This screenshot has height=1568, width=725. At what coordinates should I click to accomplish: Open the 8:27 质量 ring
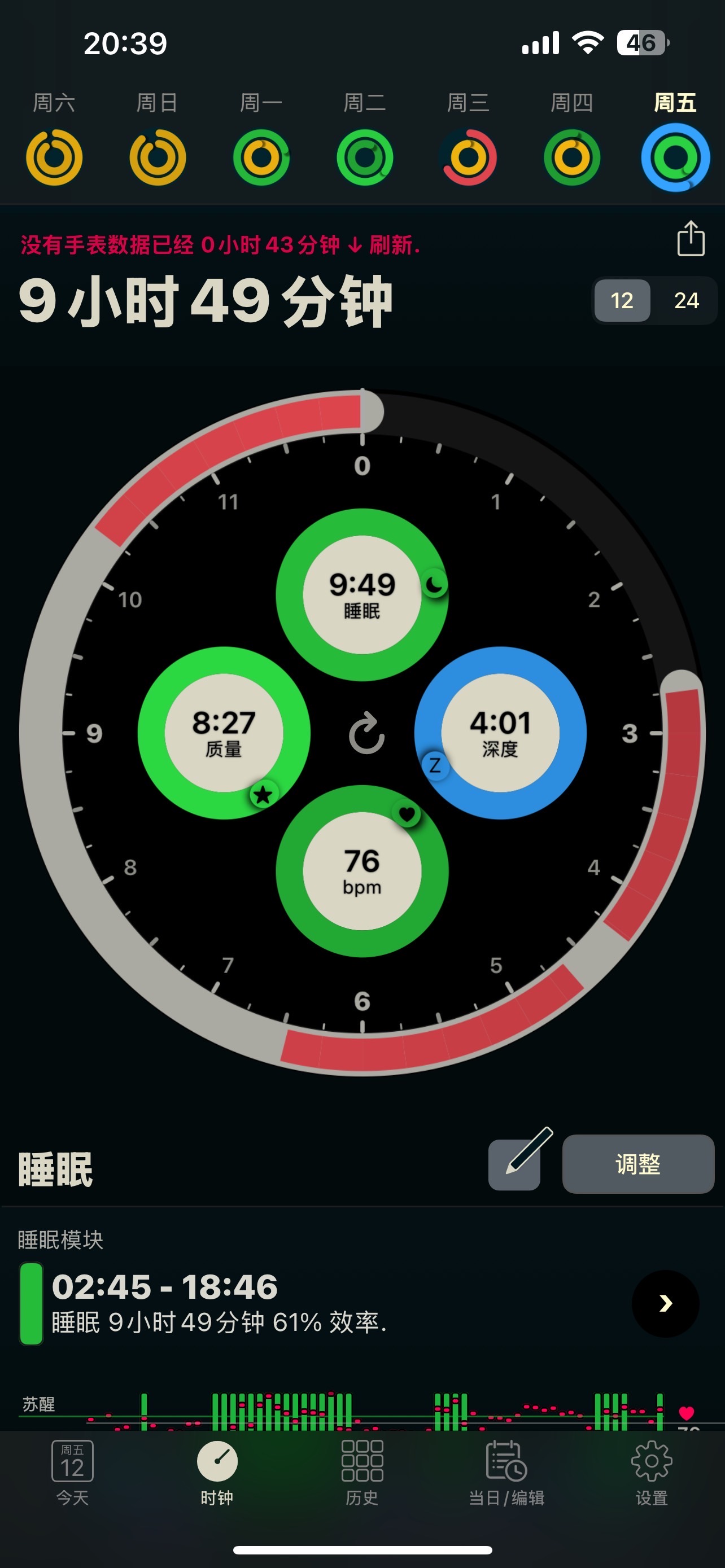[x=224, y=733]
